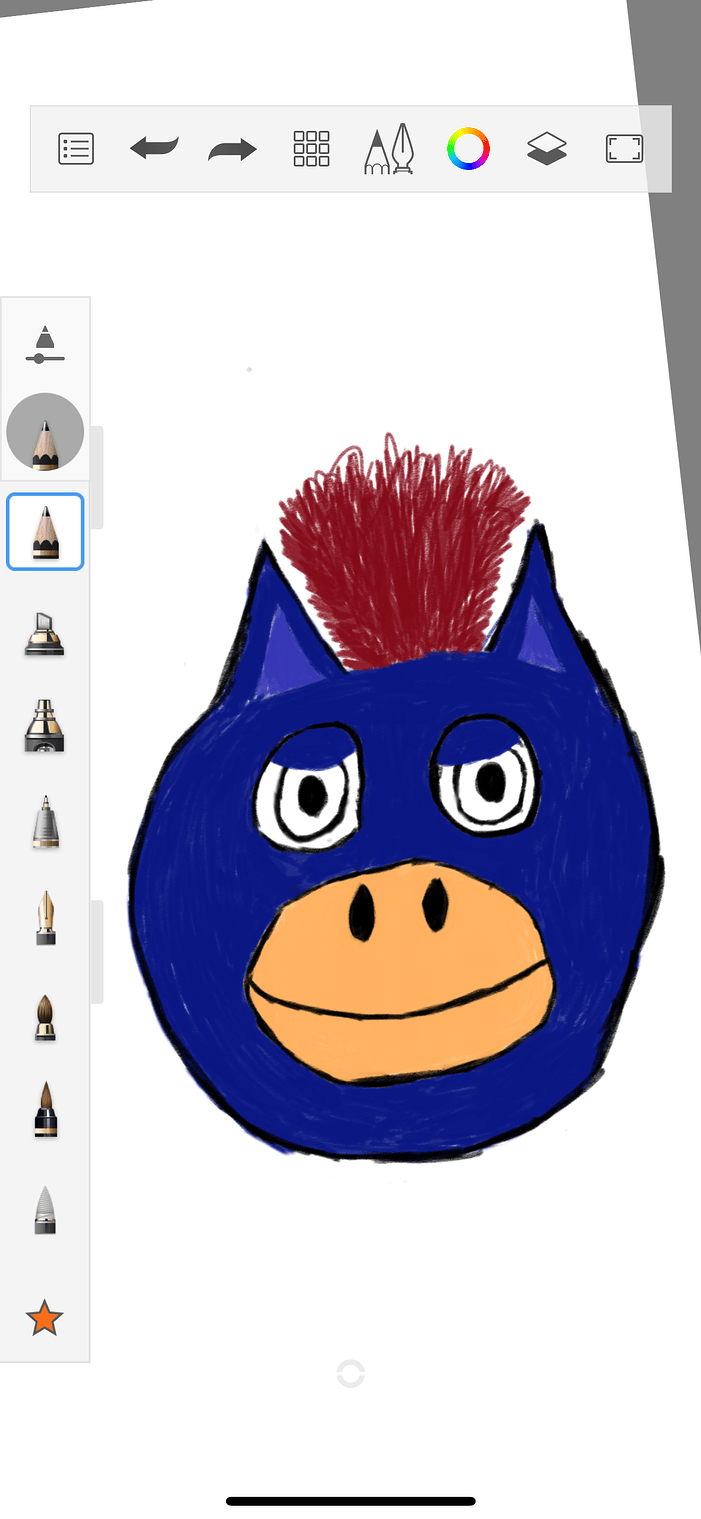
Task: Open the main menu list icon
Action: 76,149
